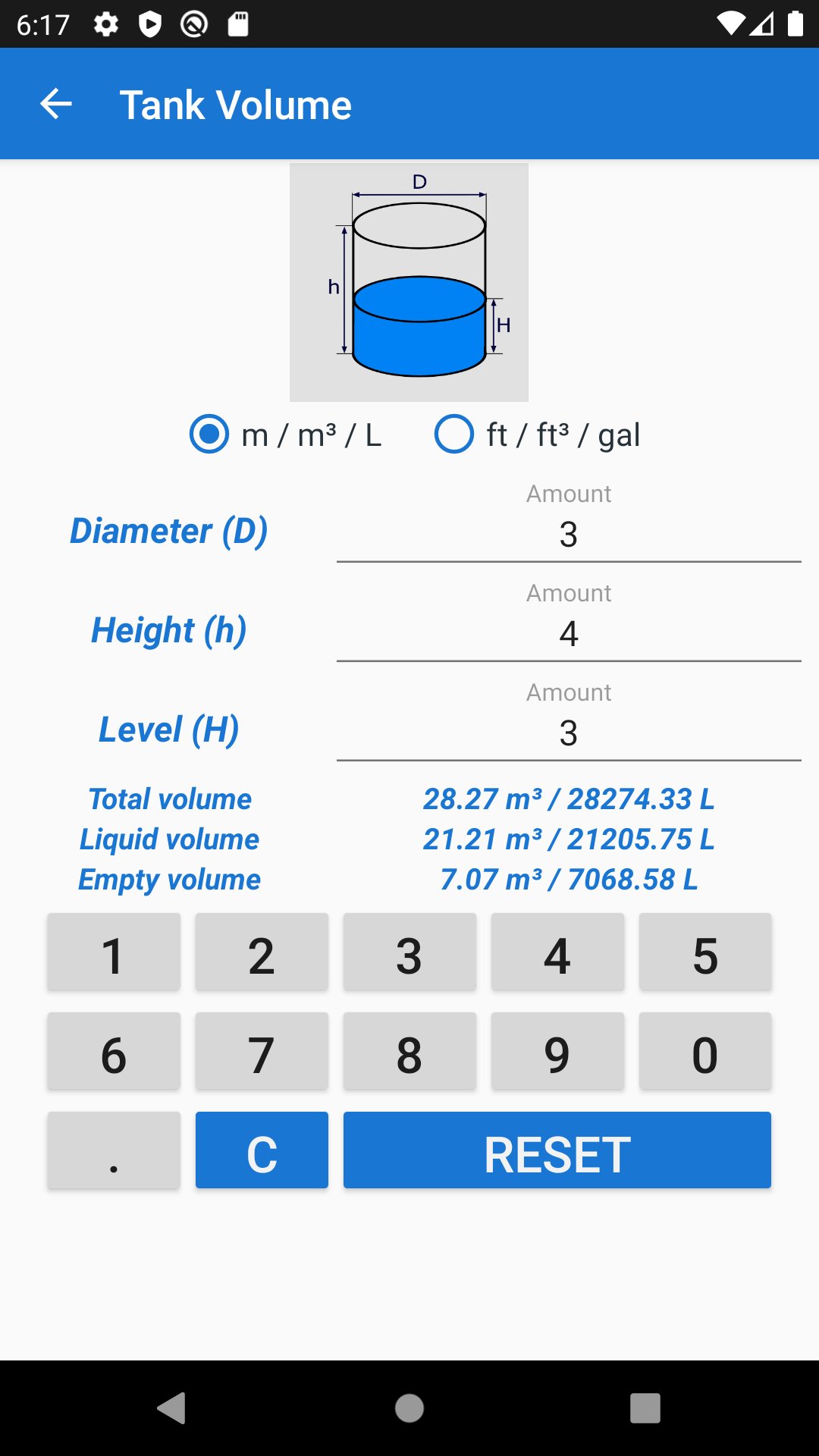Focus the Diameter (D) amount field
819x1456 pixels.
click(x=569, y=524)
